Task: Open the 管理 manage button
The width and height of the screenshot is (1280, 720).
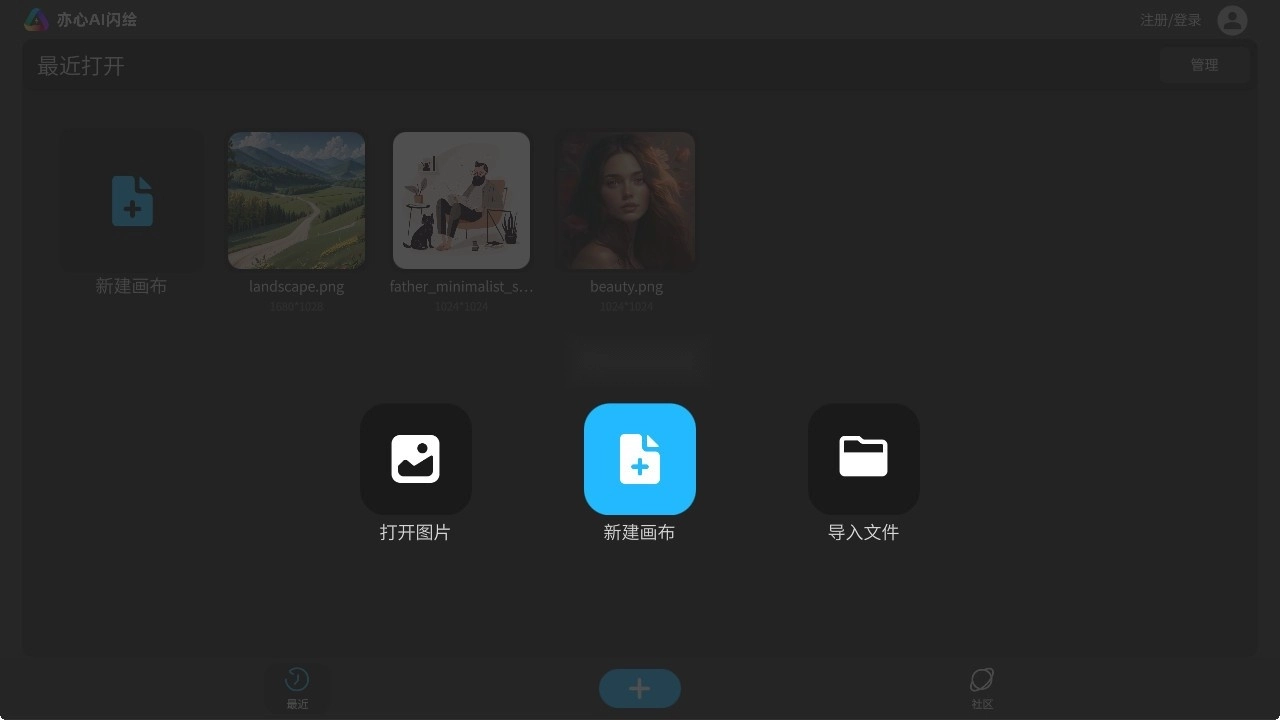Action: click(x=1204, y=65)
